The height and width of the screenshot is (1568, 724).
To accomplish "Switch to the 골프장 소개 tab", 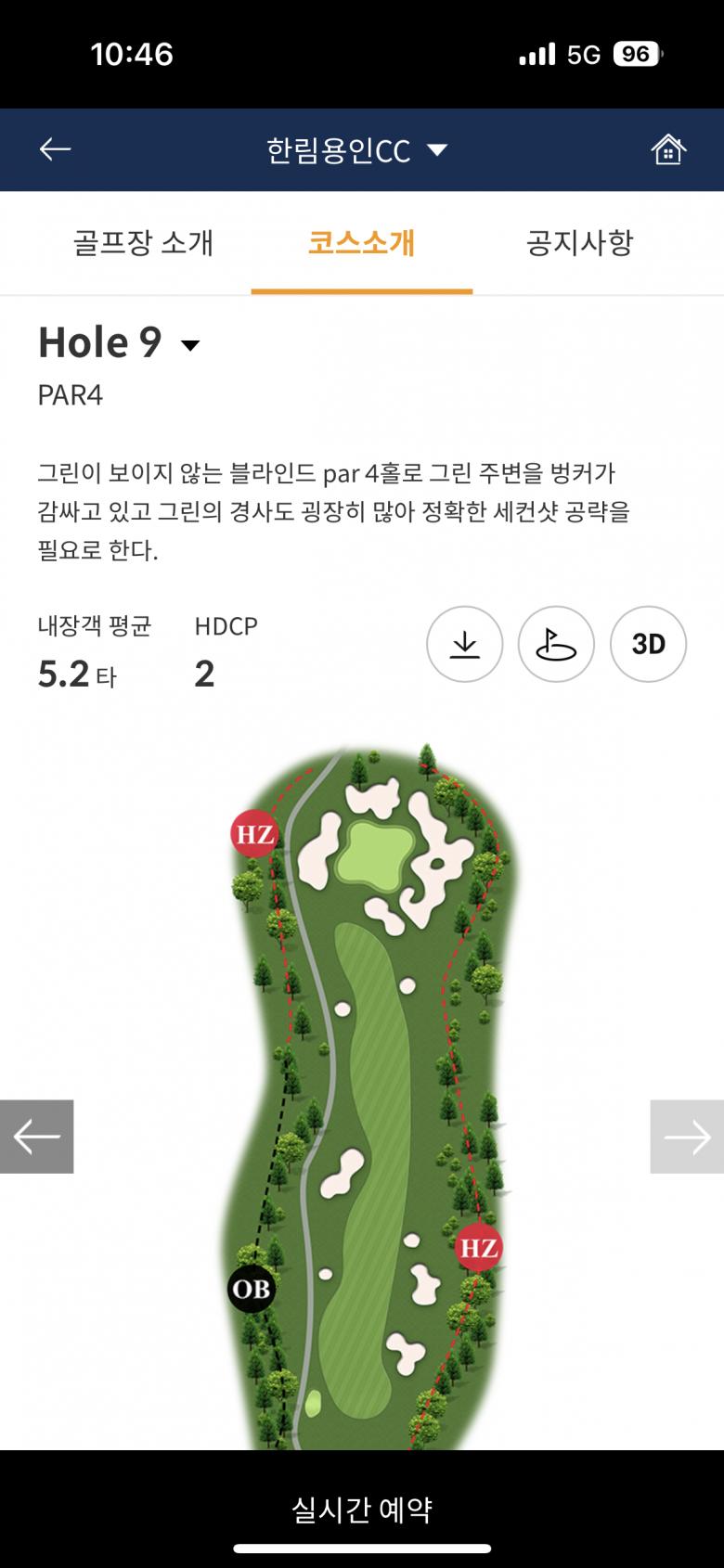I will pos(143,243).
